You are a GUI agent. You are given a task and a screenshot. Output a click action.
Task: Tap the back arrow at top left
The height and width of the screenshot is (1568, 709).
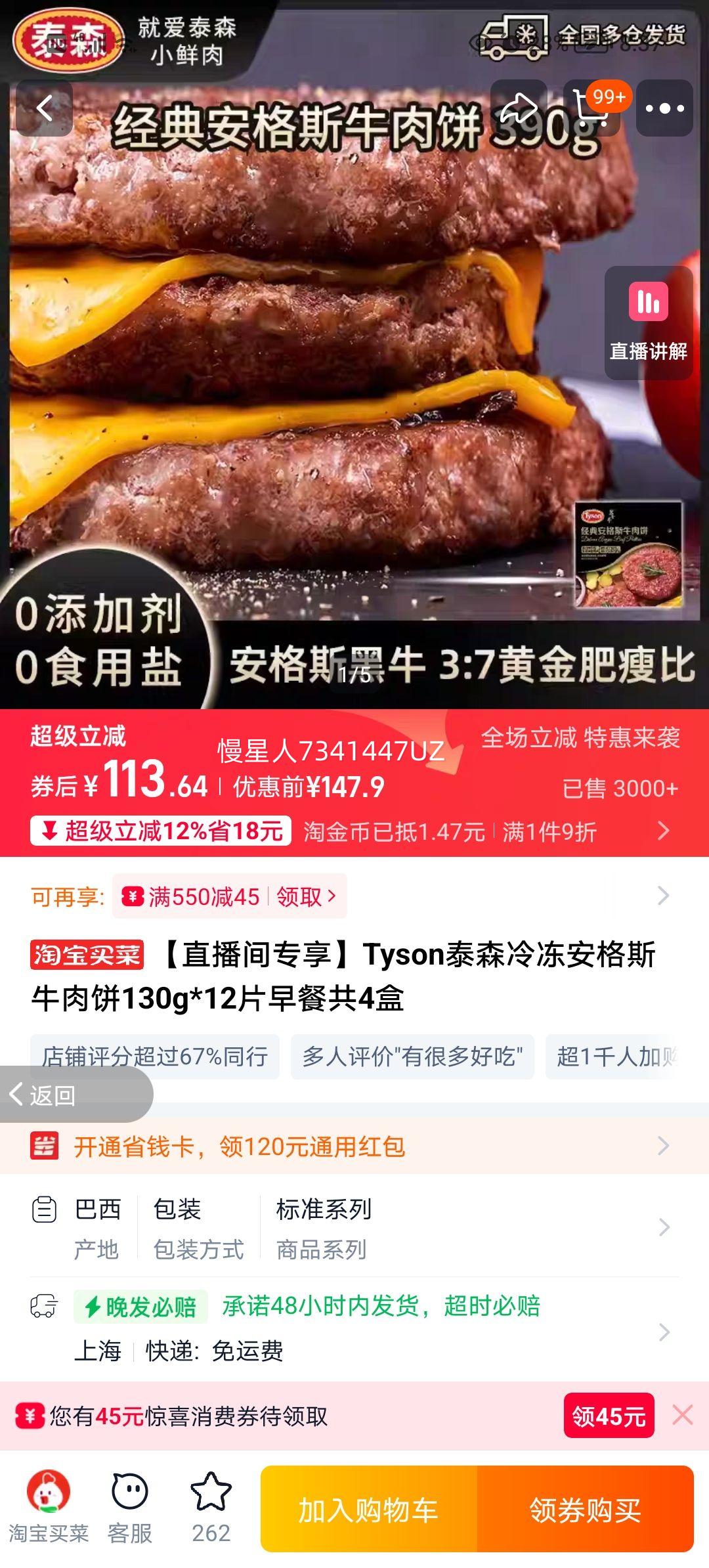(46, 108)
